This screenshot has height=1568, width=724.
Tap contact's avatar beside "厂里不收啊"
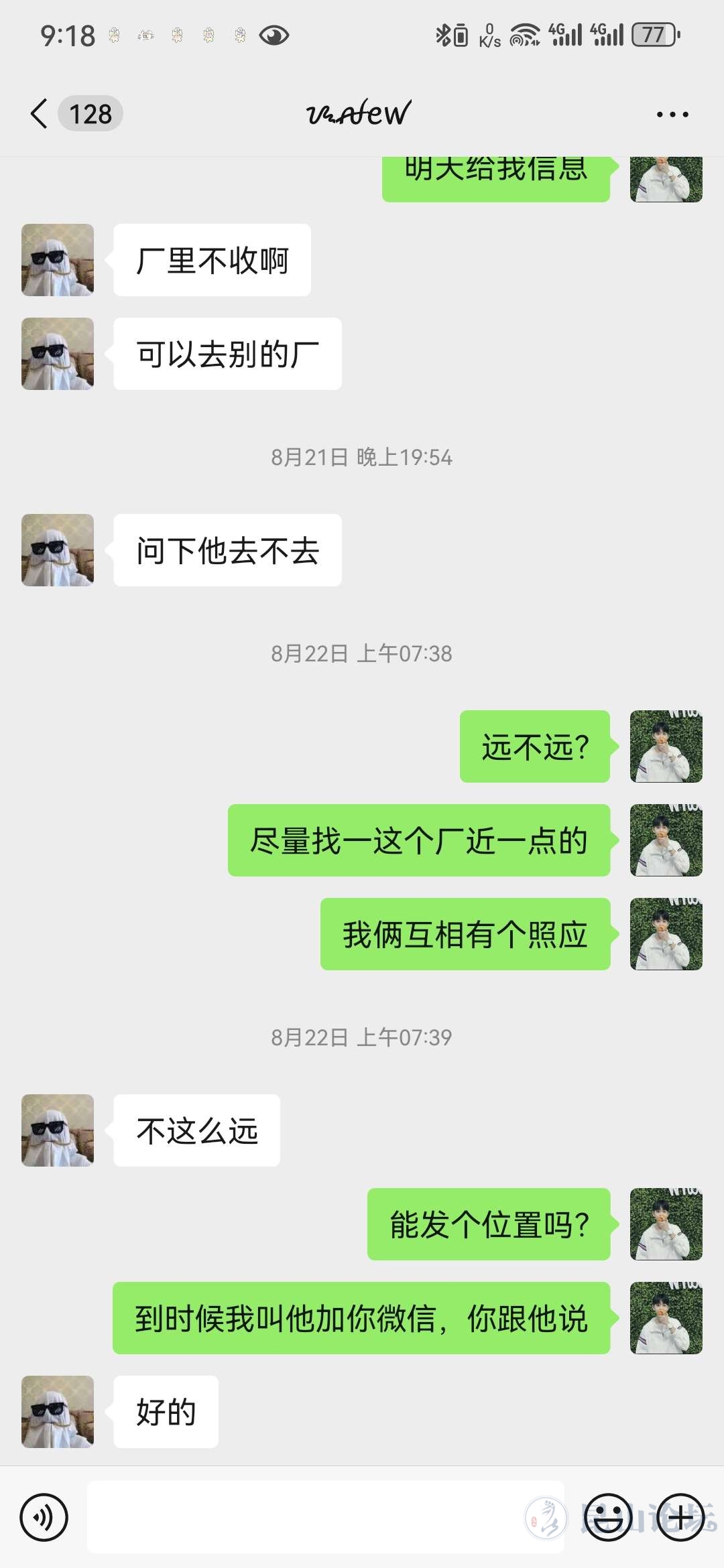pyautogui.click(x=58, y=260)
